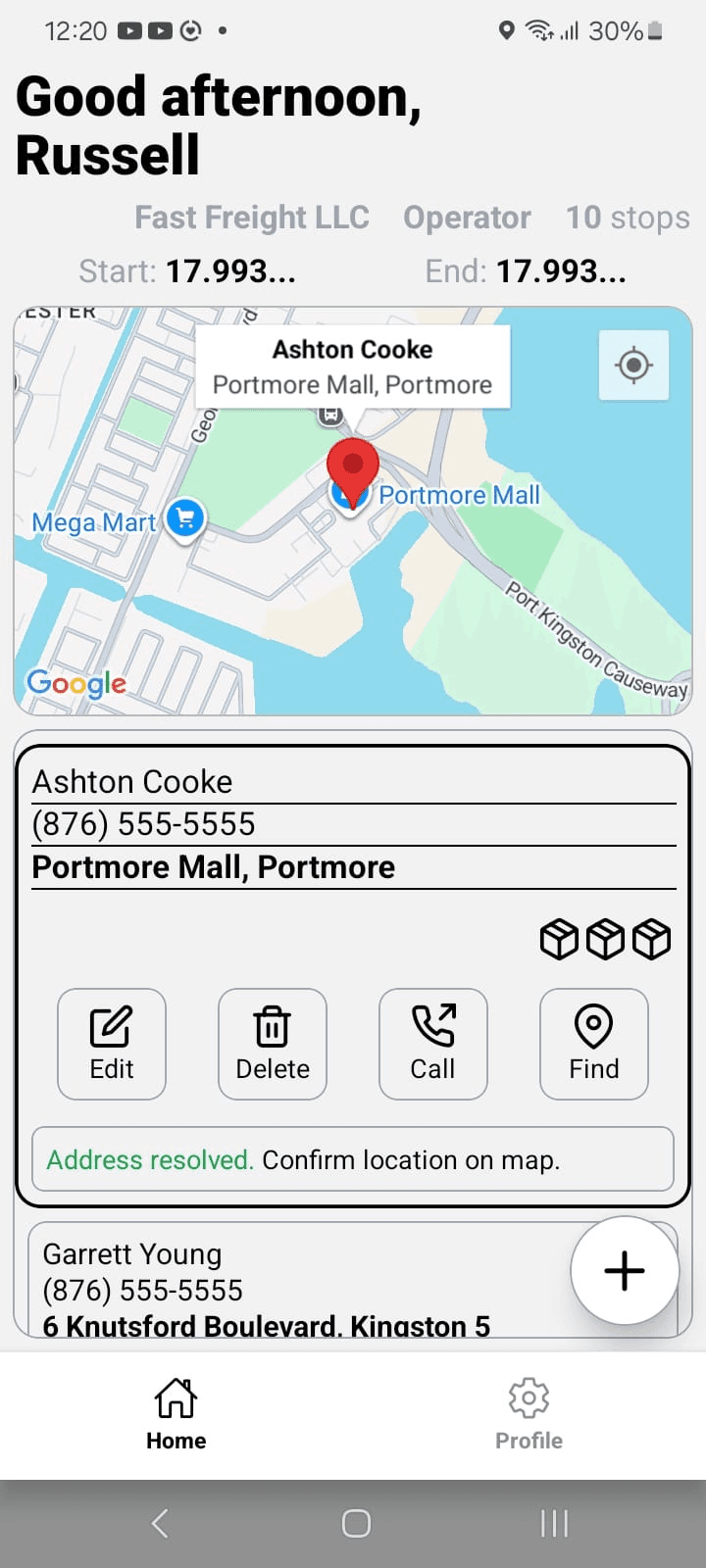
Task: Call Ashton Cooke
Action: point(432,1044)
